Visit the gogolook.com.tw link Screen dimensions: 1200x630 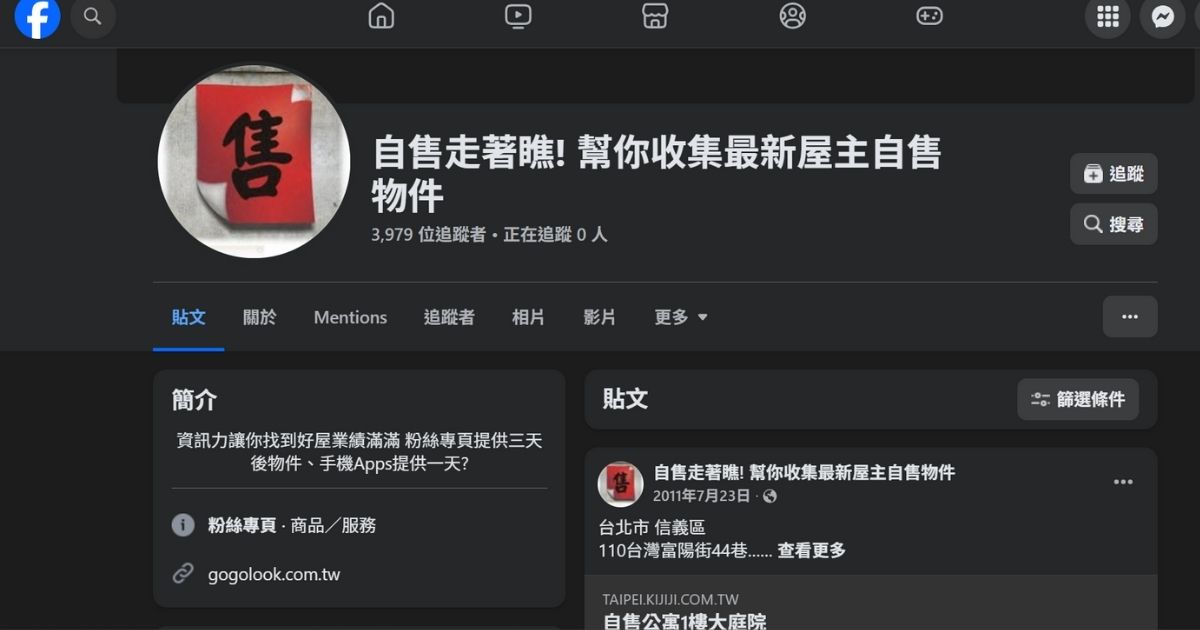click(x=274, y=575)
